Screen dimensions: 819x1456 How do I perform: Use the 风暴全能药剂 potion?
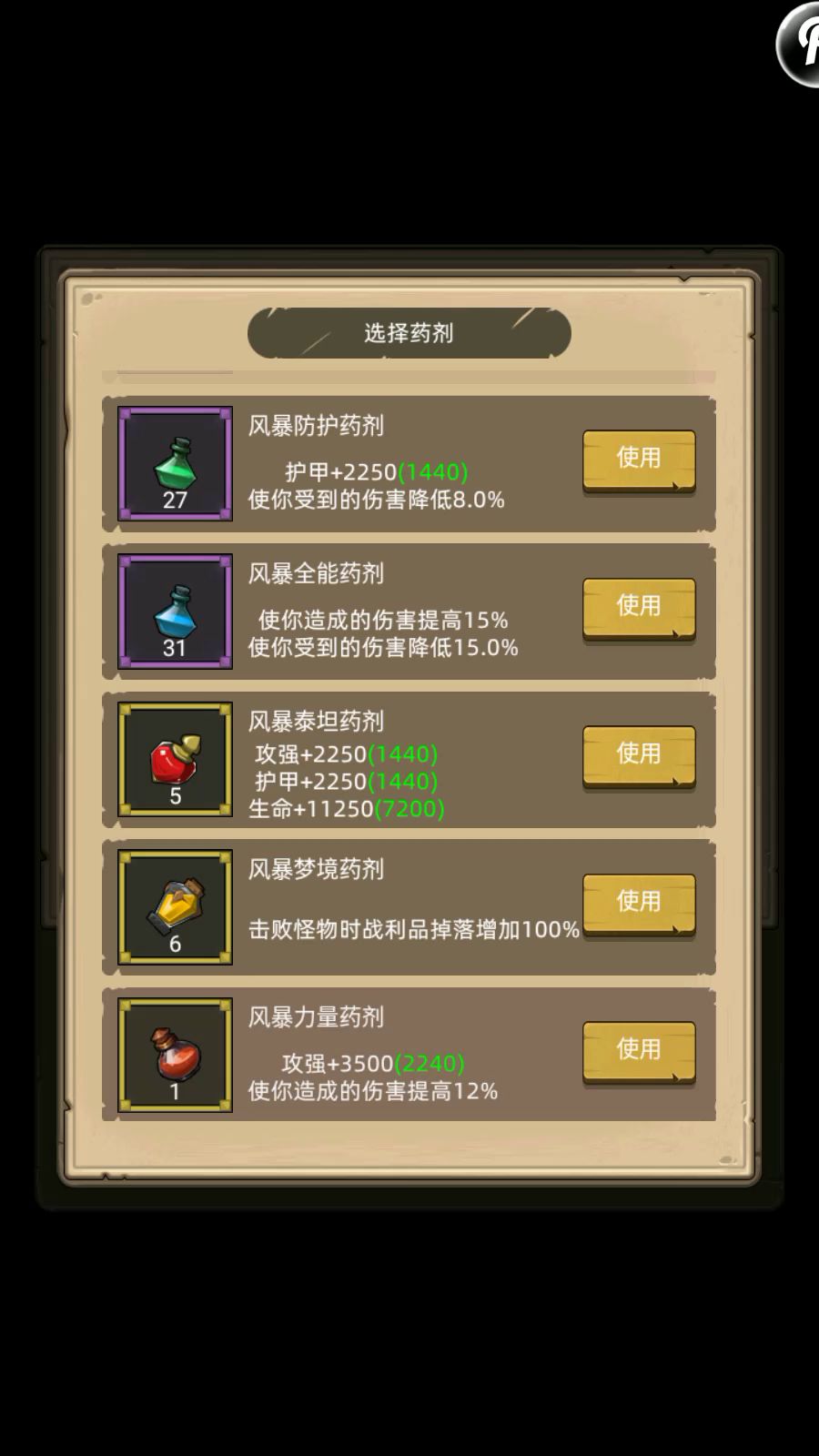click(639, 607)
